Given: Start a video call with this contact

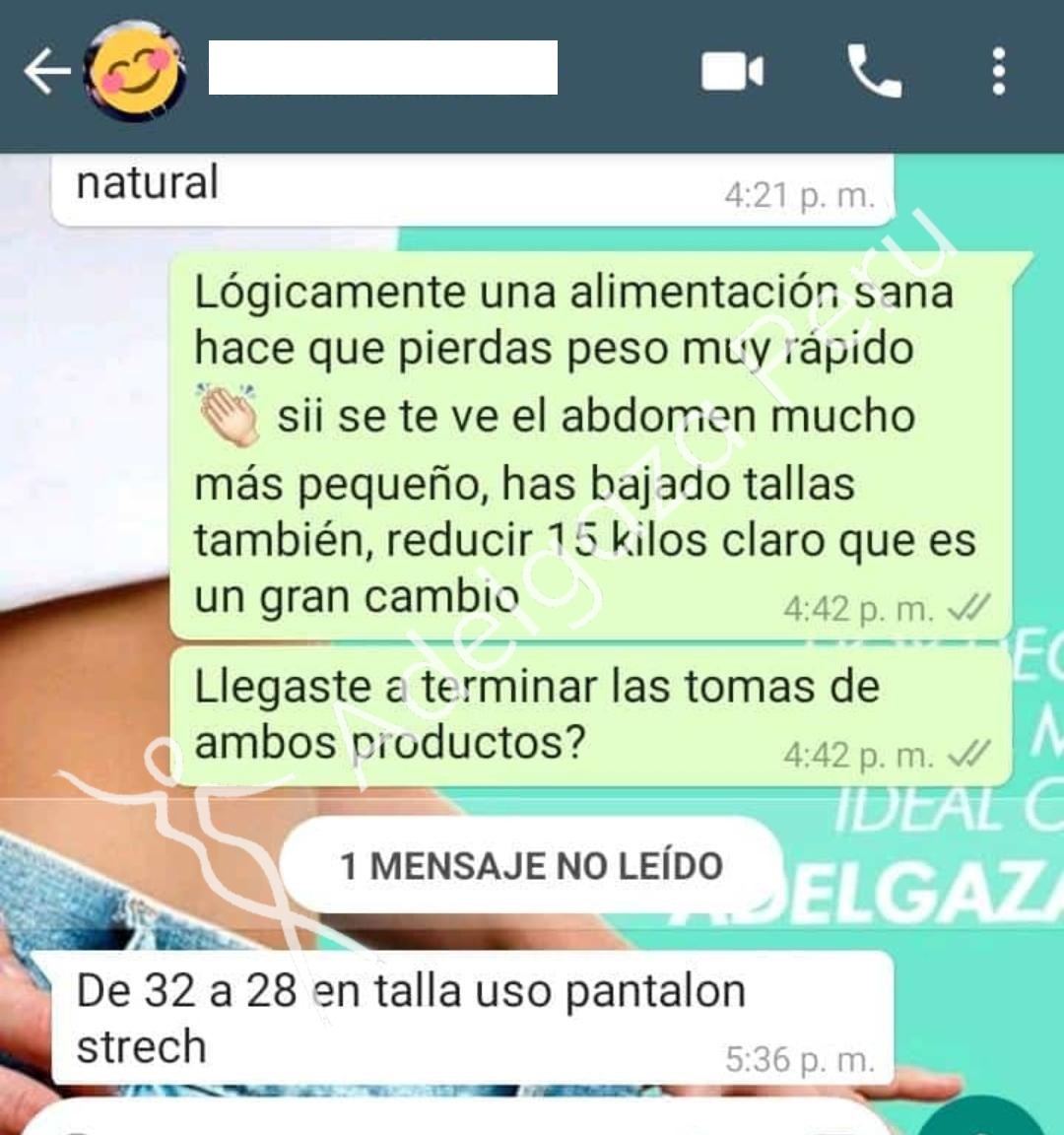Looking at the screenshot, I should click(732, 72).
